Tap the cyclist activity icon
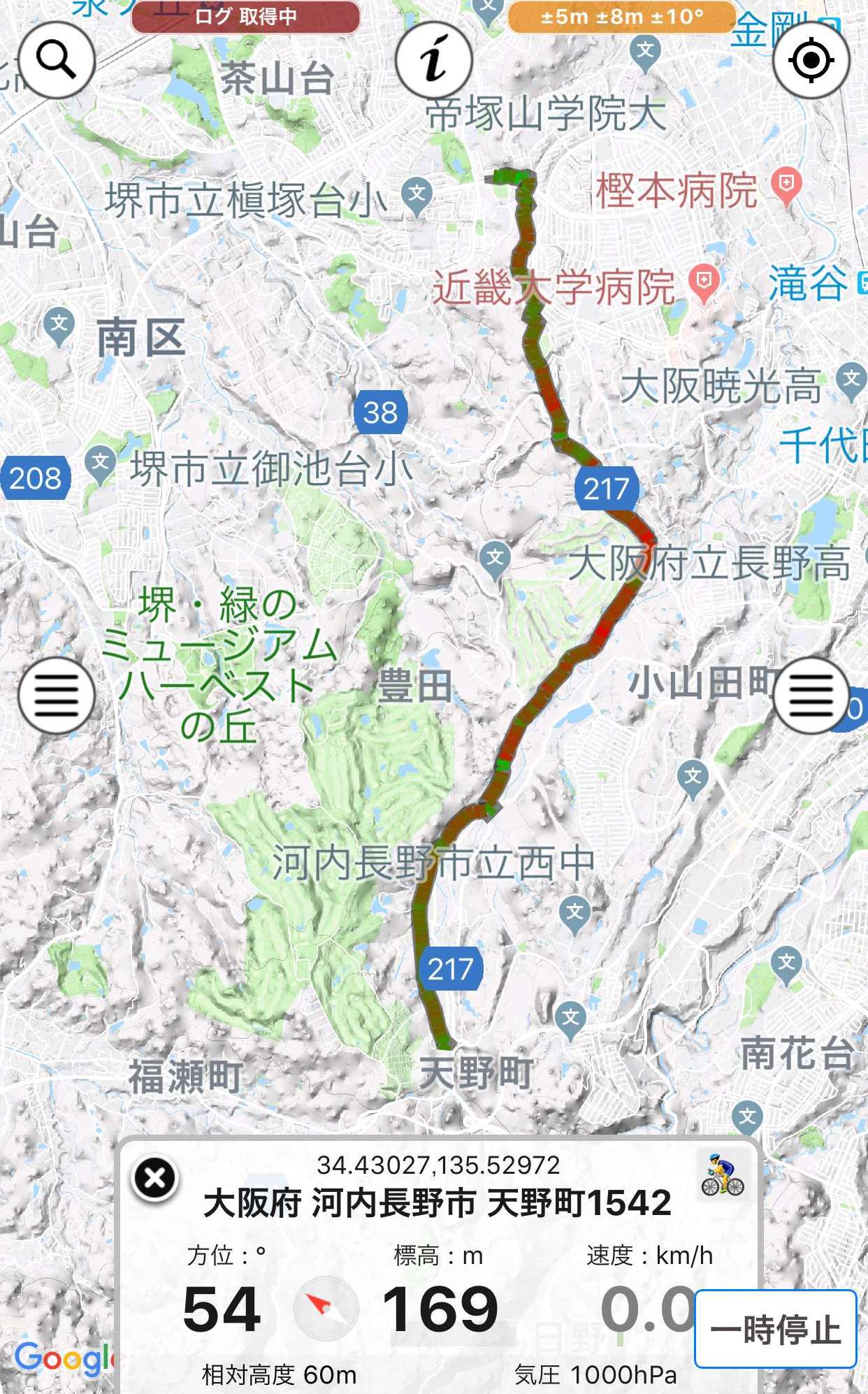This screenshot has height=1394, width=868. pyautogui.click(x=723, y=1175)
